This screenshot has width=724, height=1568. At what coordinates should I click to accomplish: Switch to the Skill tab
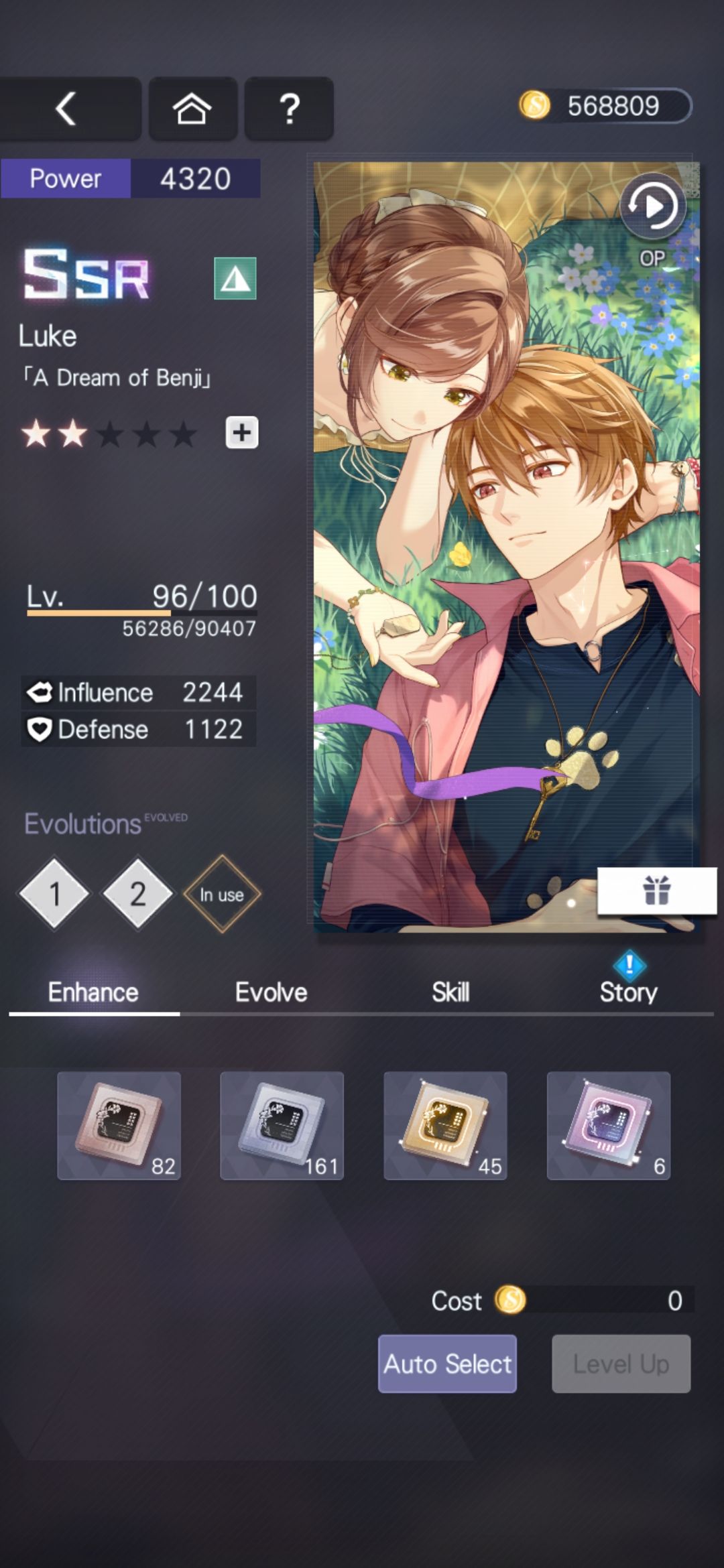[x=450, y=992]
